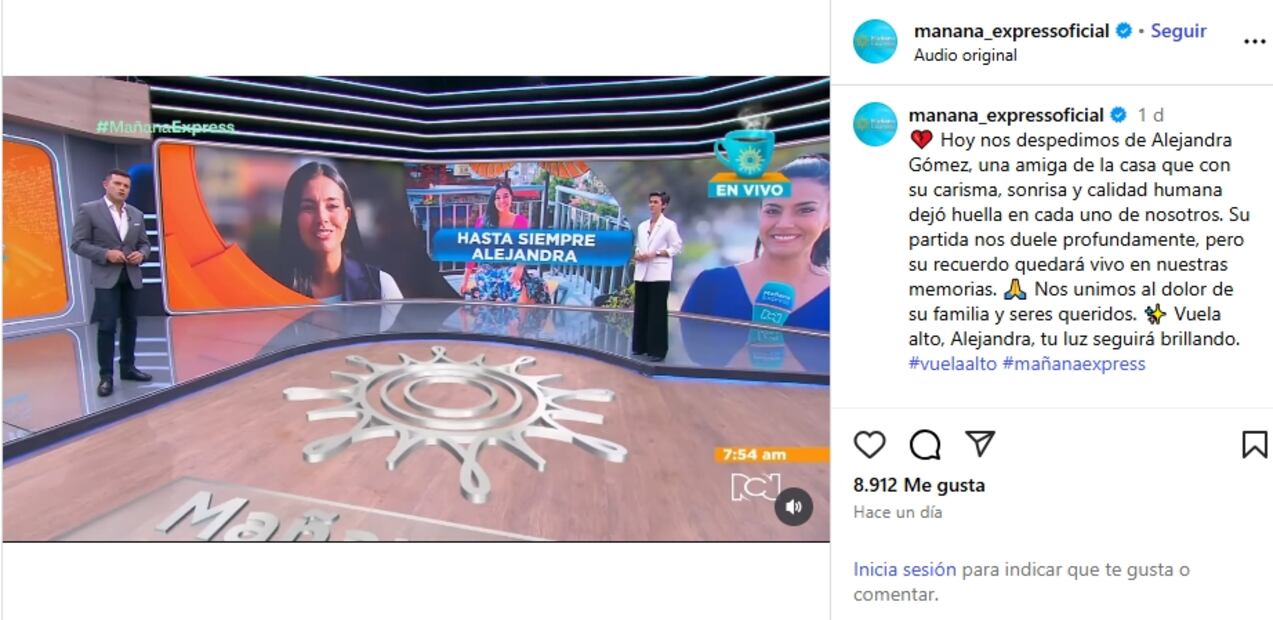Open manana_expressoficial profile from the header username
The width and height of the screenshot is (1273, 620).
coord(1011,31)
